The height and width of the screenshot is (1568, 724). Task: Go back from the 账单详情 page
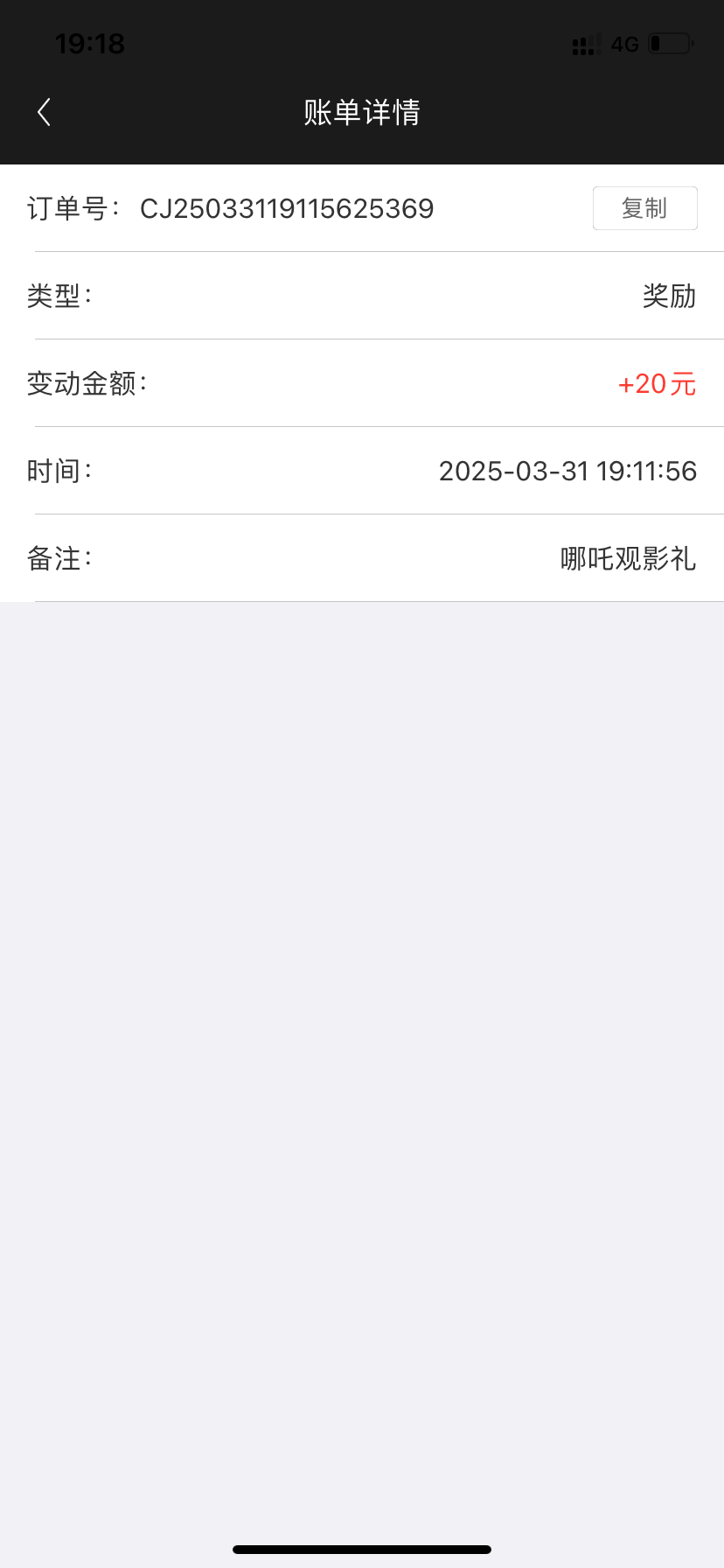tap(44, 112)
